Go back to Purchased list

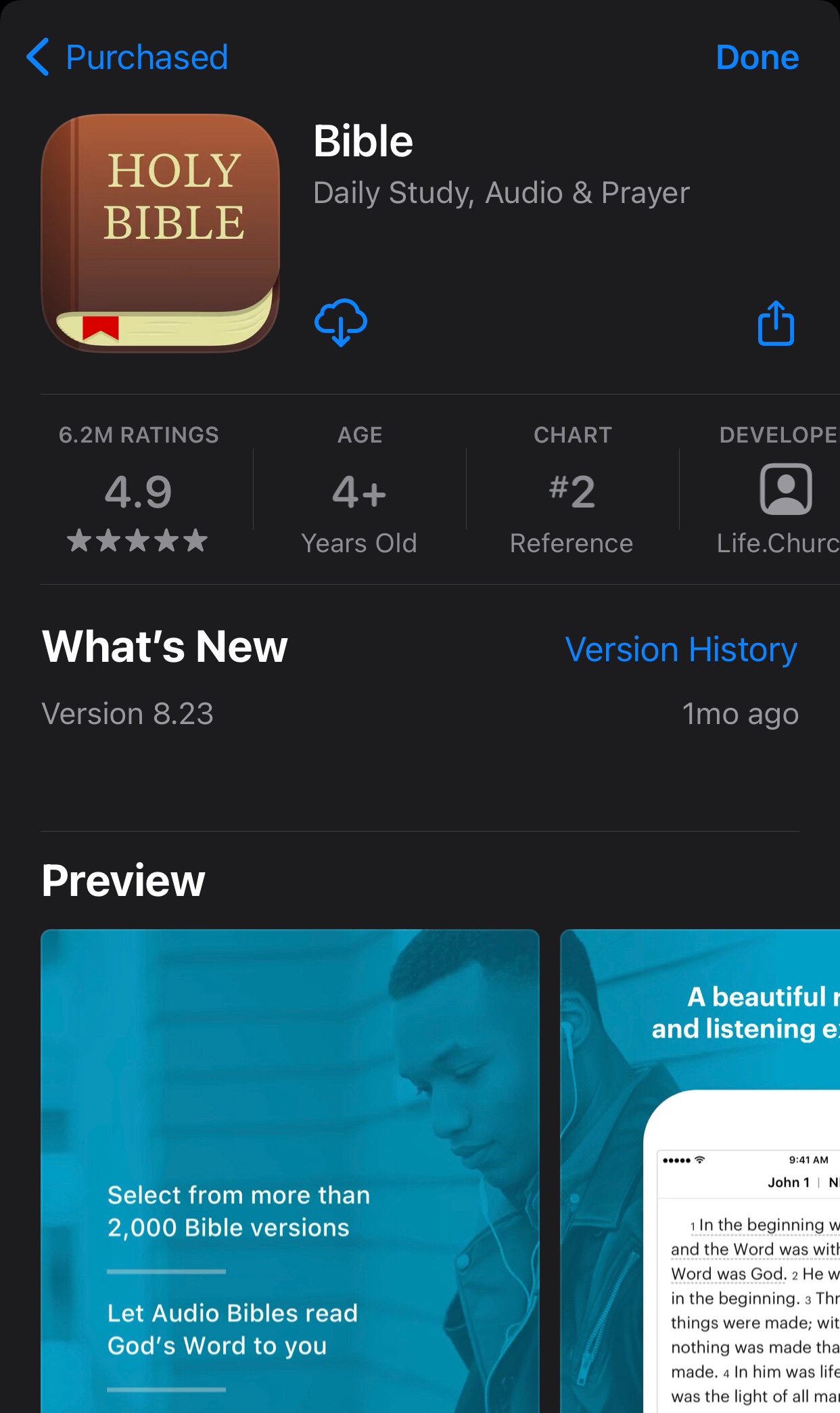click(127, 58)
